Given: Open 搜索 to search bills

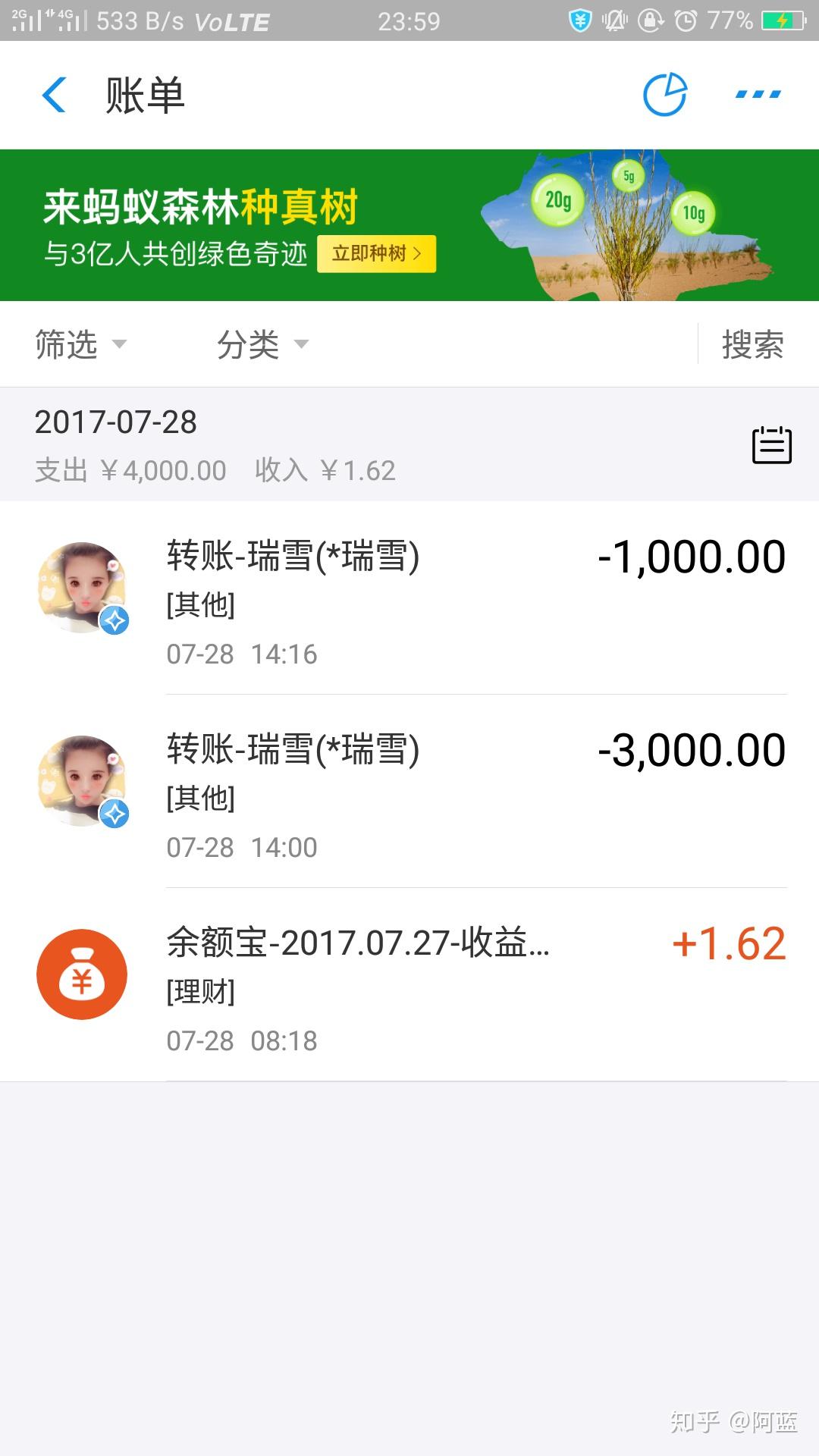Looking at the screenshot, I should (x=752, y=345).
